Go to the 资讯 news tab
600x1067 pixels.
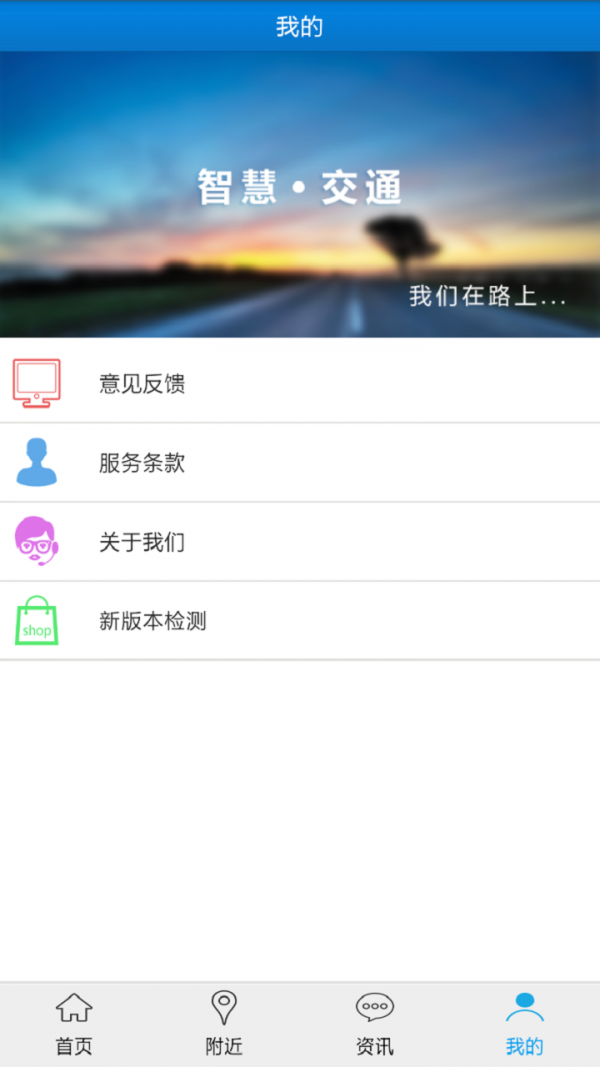[375, 1024]
